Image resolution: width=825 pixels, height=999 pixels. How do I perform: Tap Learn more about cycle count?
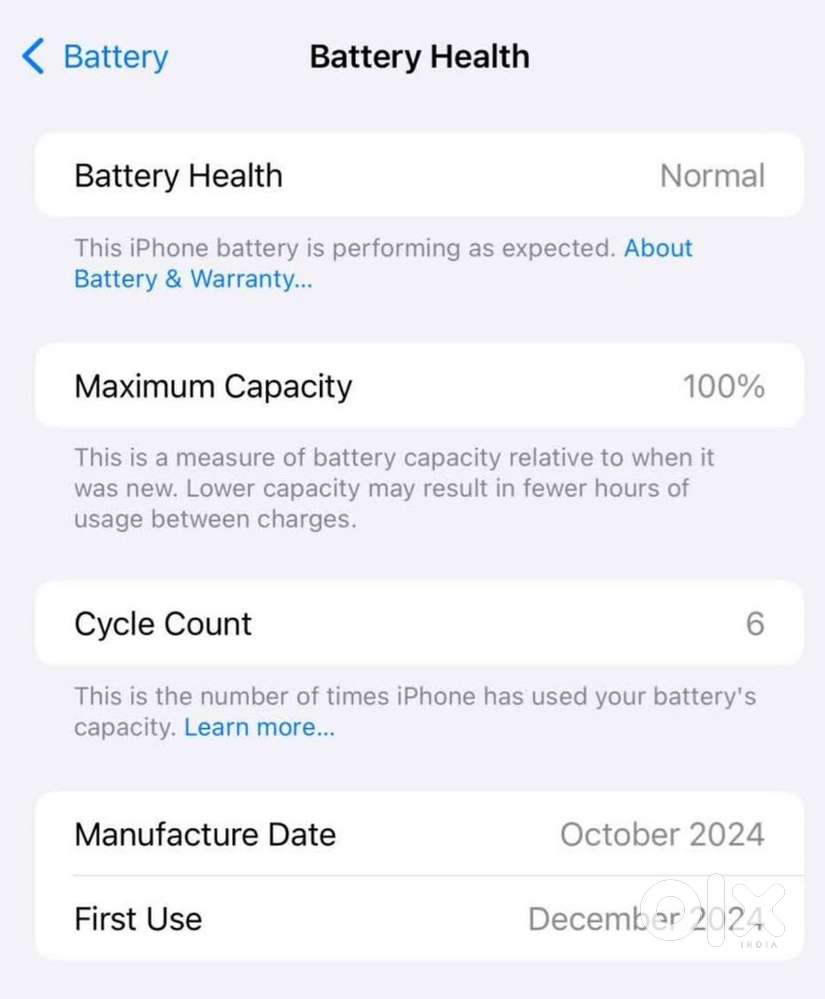tap(259, 728)
